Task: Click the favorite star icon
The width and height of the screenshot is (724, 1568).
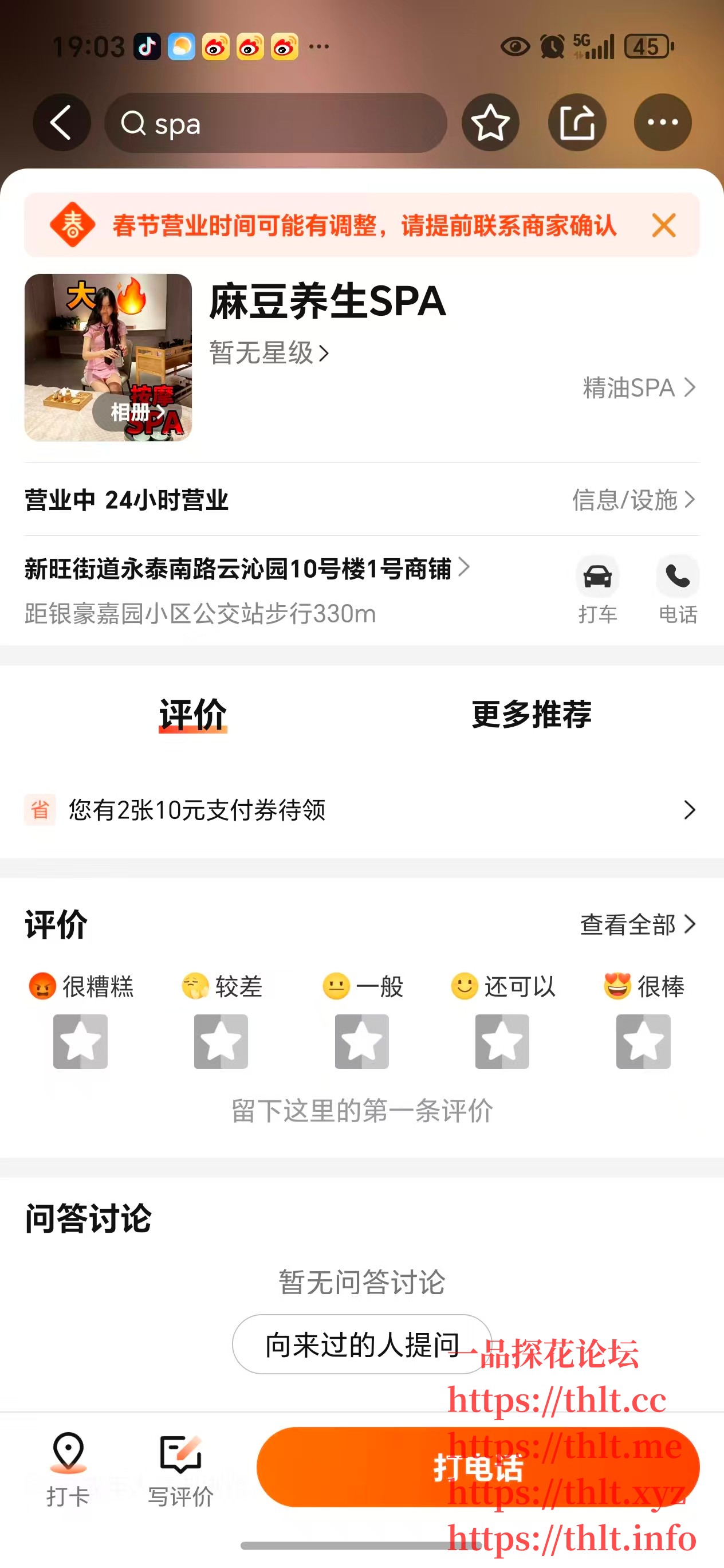Action: pos(490,122)
